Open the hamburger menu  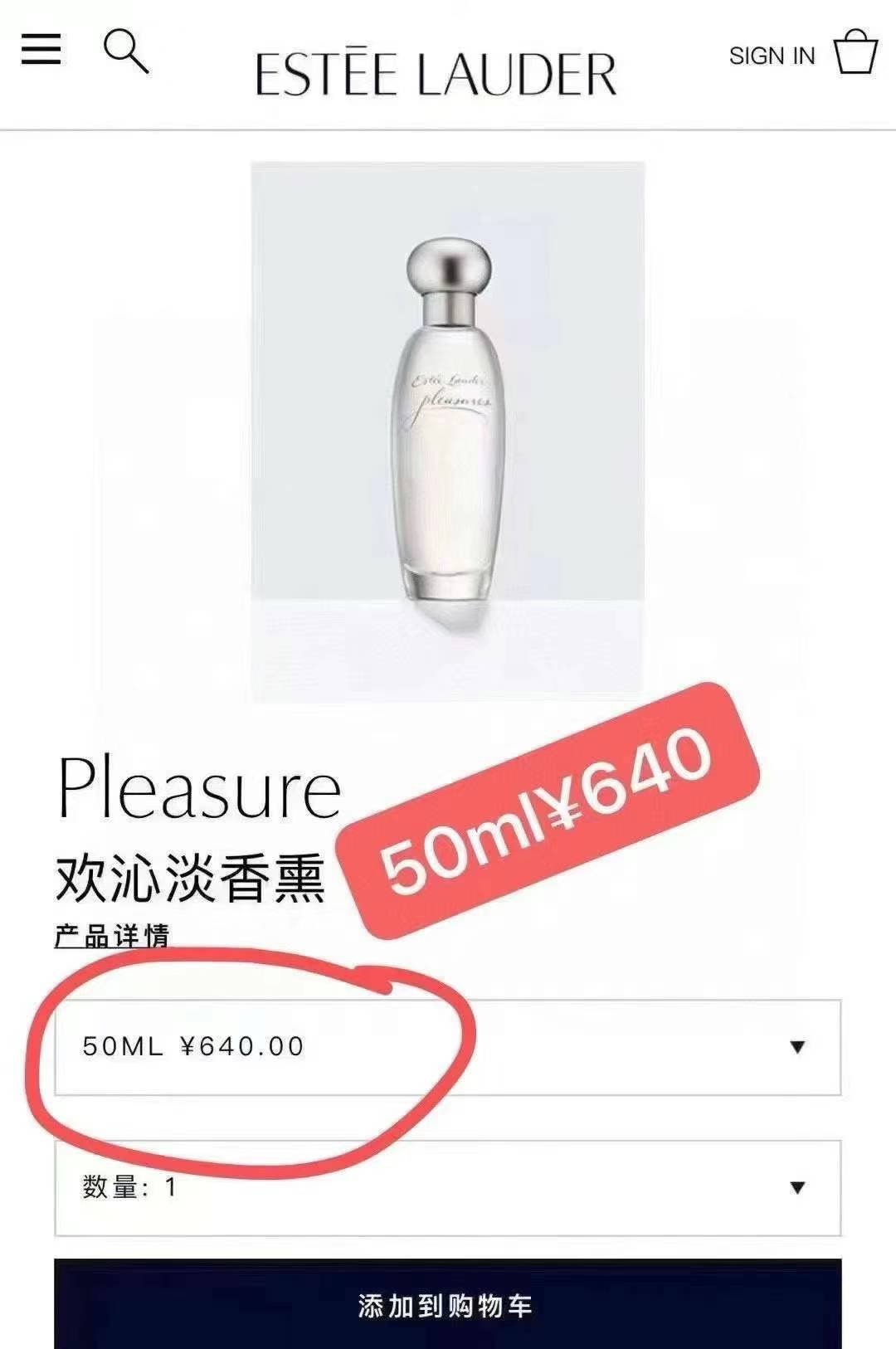(x=41, y=50)
